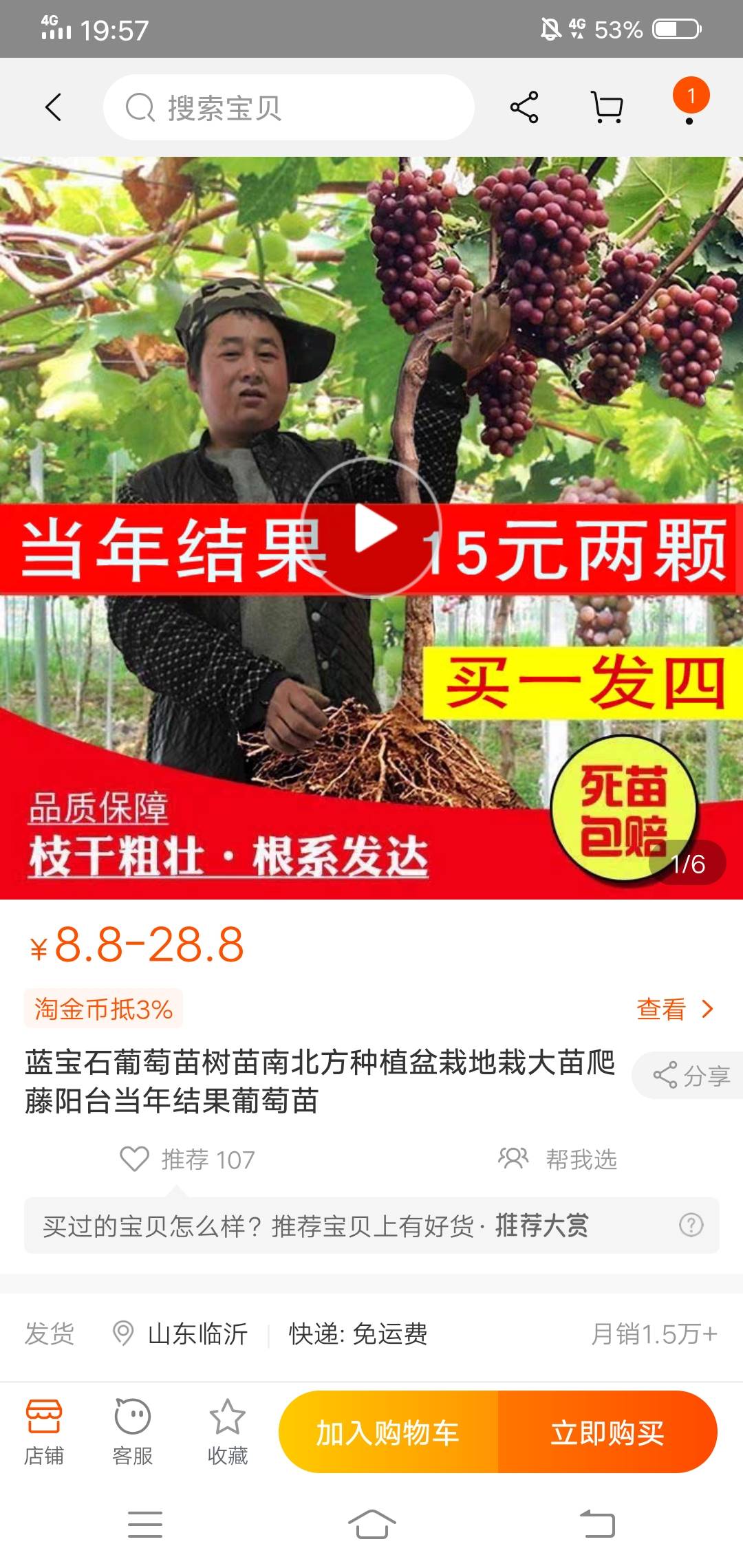Image resolution: width=743 pixels, height=1568 pixels.
Task: Open the 发货 shipping info row
Action: click(371, 1334)
